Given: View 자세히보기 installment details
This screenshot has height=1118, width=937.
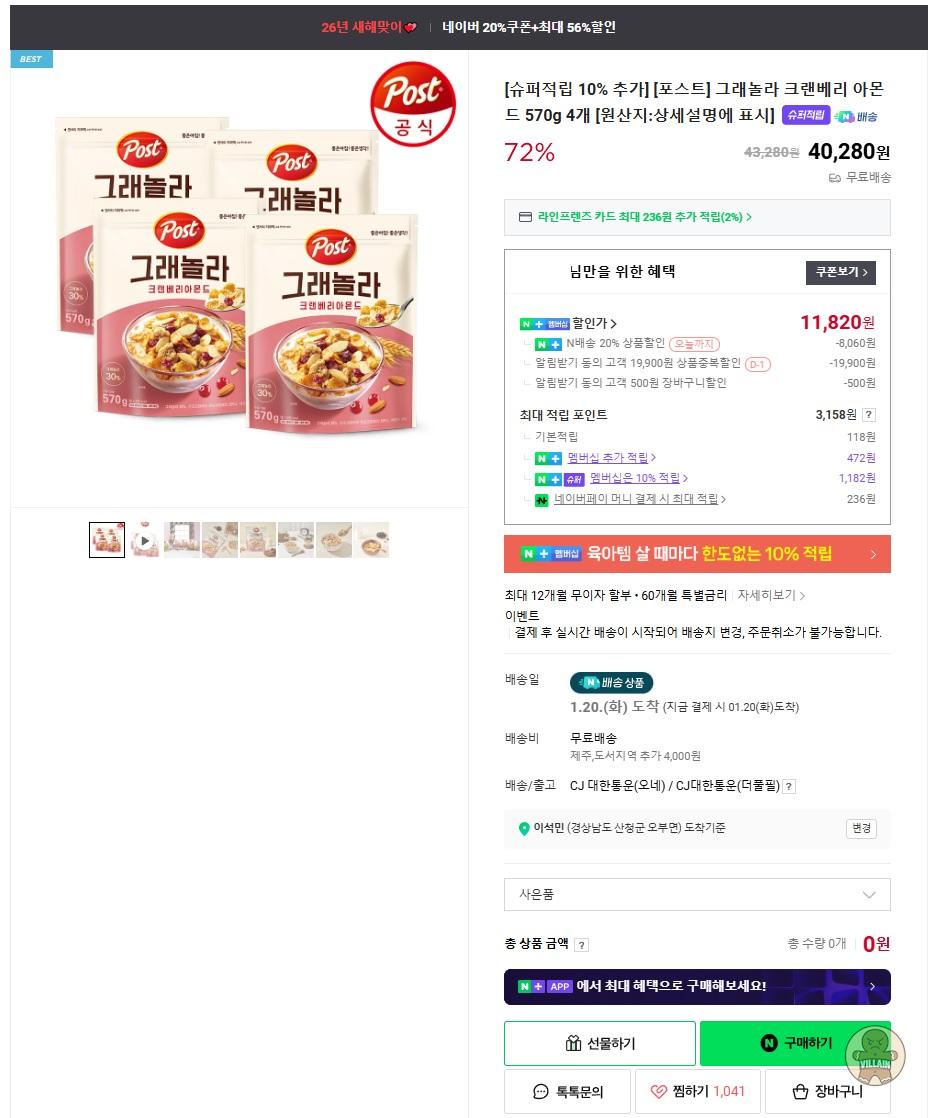Looking at the screenshot, I should [770, 595].
